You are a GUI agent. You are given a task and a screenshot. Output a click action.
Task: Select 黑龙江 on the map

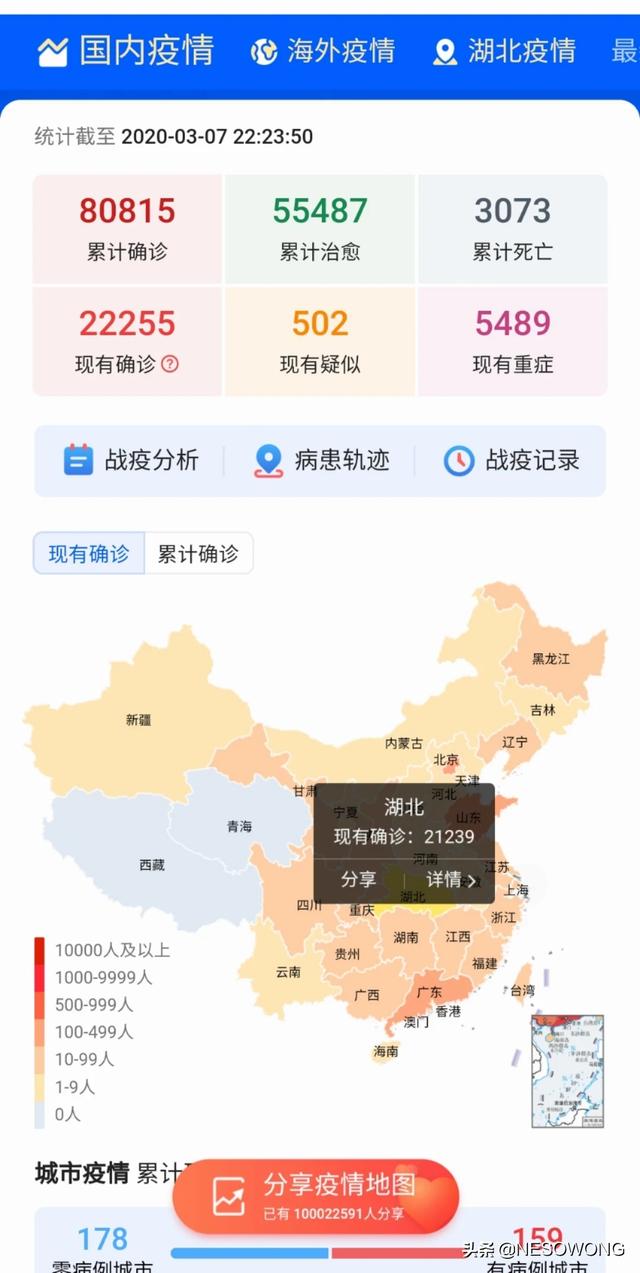tap(550, 658)
